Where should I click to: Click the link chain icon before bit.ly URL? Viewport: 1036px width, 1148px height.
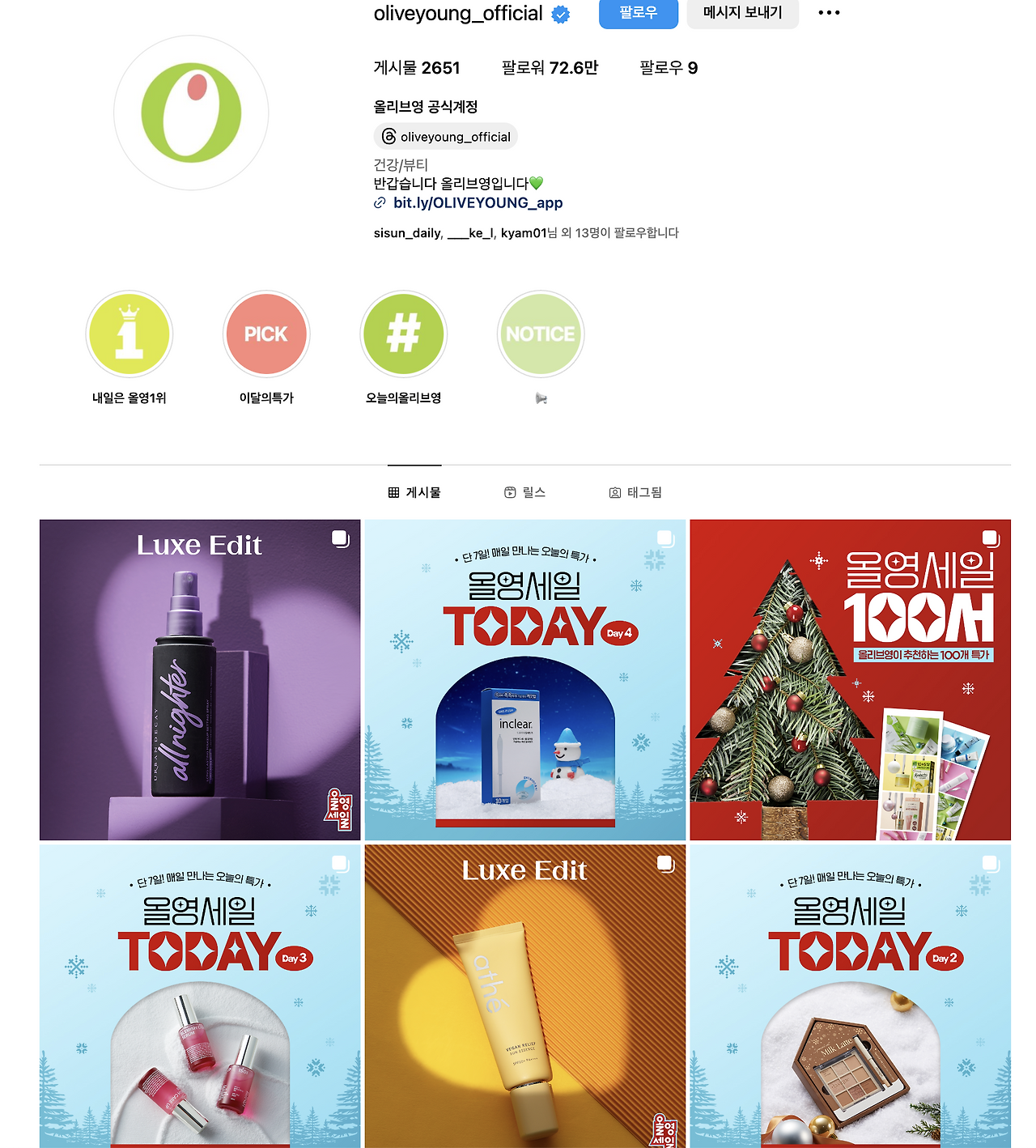coord(380,202)
